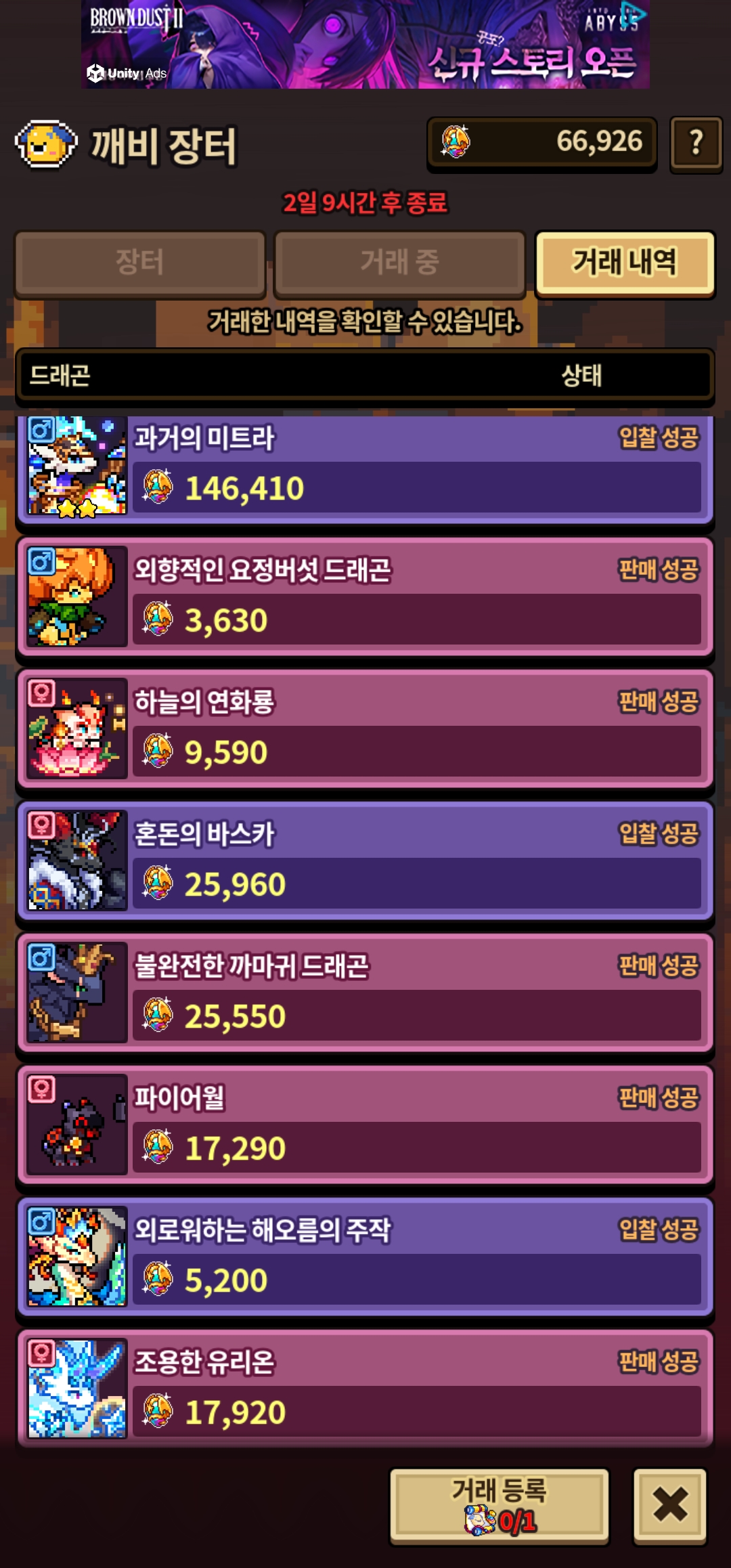
Task: Tap the 거래 등록 button
Action: tap(500, 1506)
